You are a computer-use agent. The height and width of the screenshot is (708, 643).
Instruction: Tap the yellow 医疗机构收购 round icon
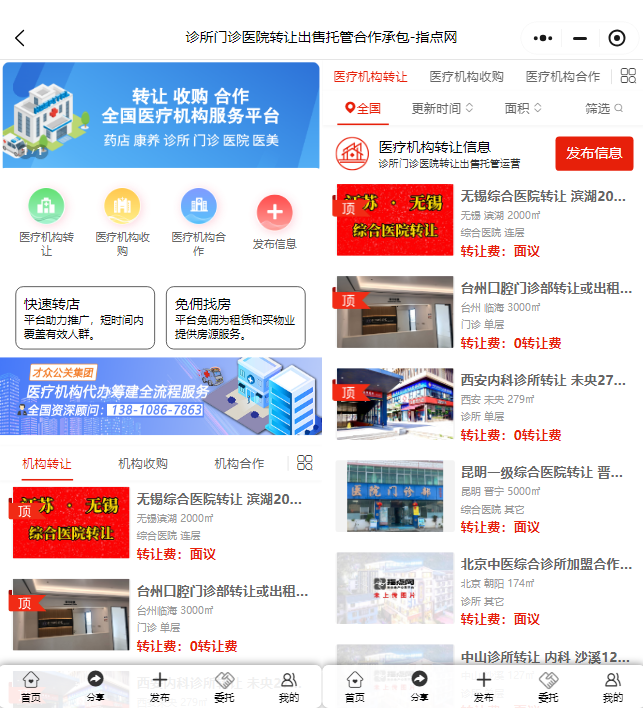tap(122, 207)
